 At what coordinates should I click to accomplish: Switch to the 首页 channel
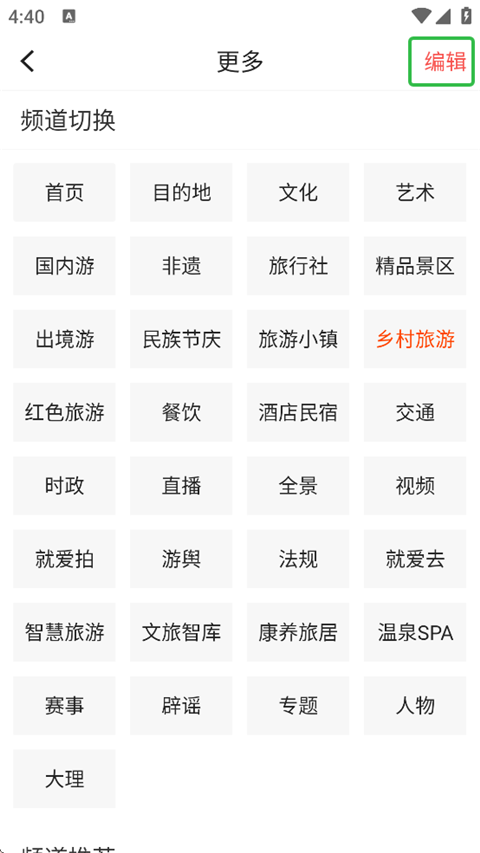point(64,193)
